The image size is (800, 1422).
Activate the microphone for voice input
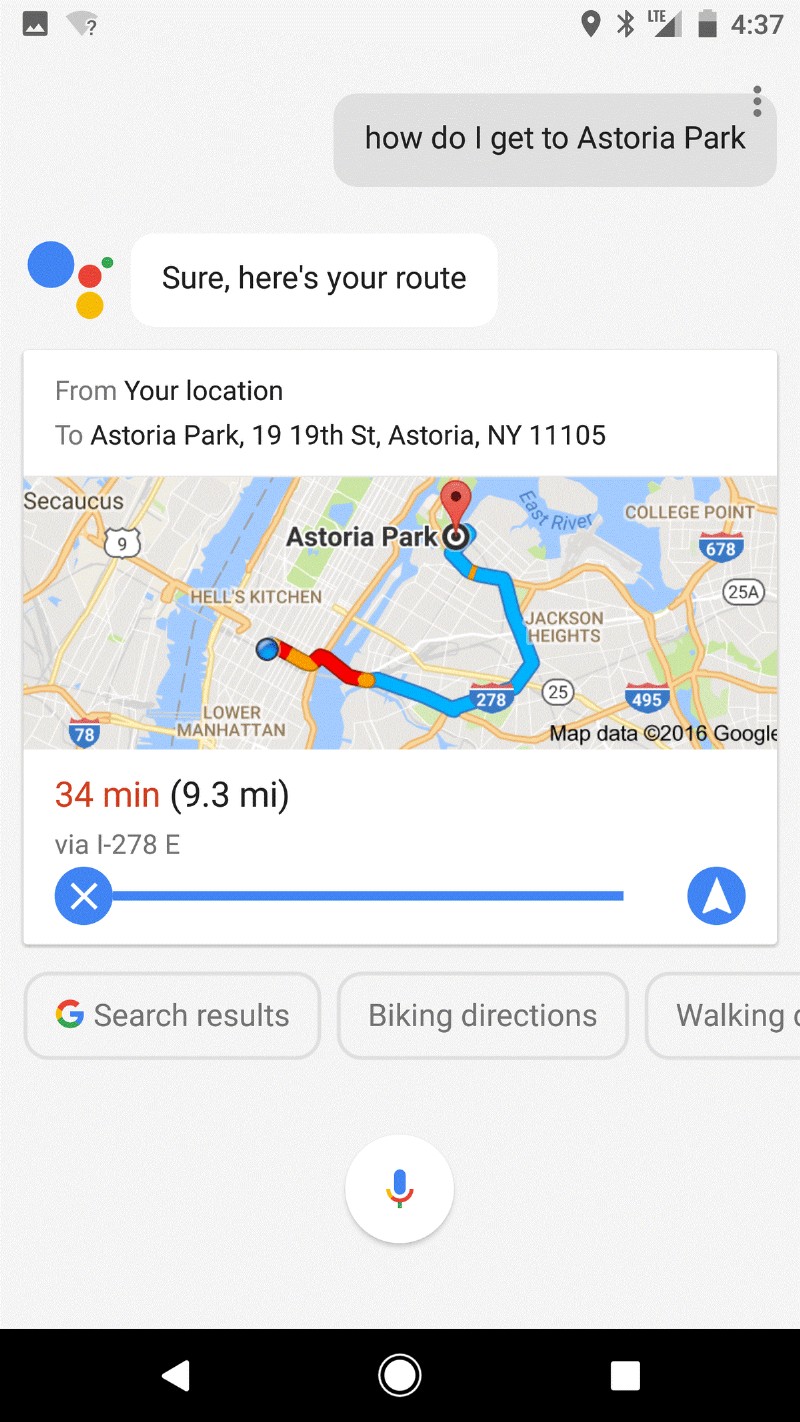(x=399, y=1189)
